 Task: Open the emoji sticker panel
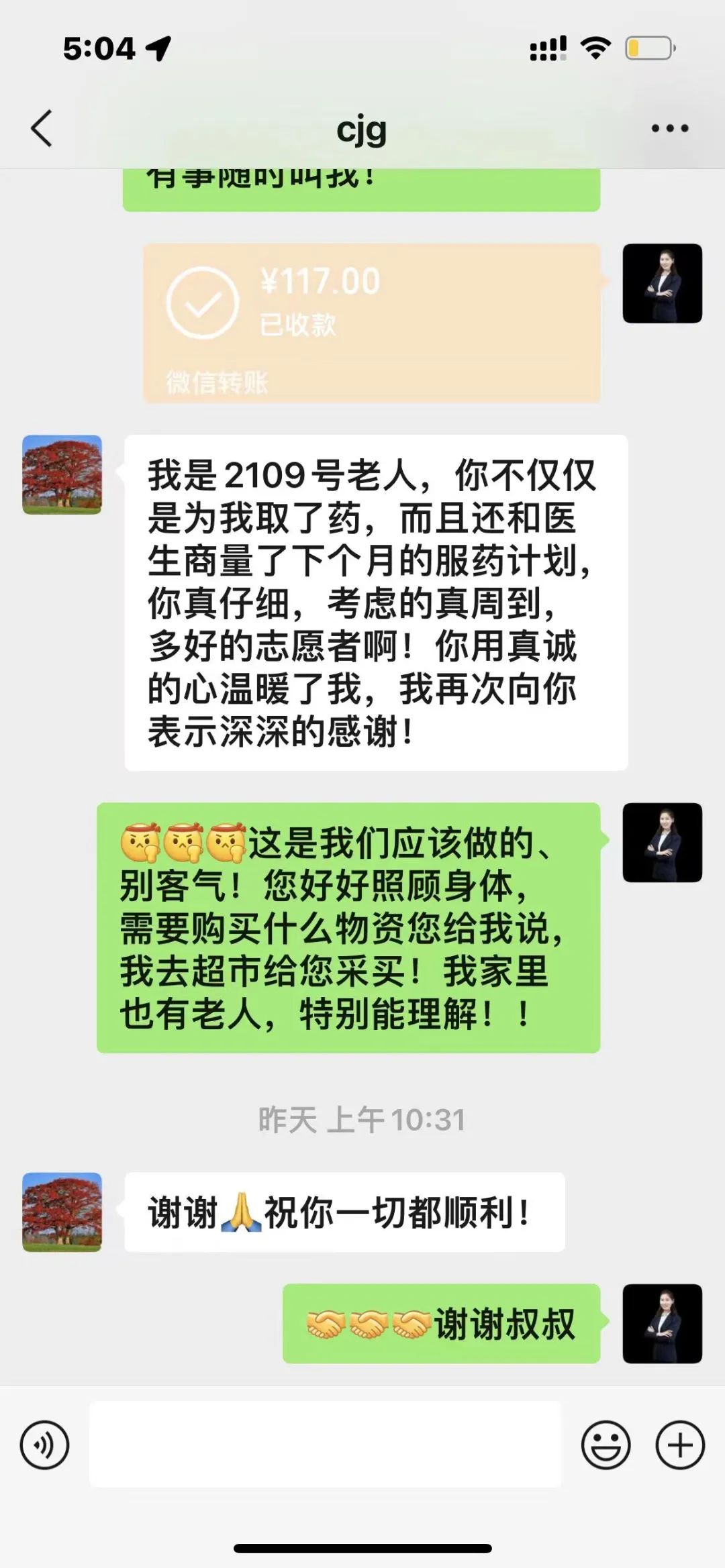pos(606,1445)
